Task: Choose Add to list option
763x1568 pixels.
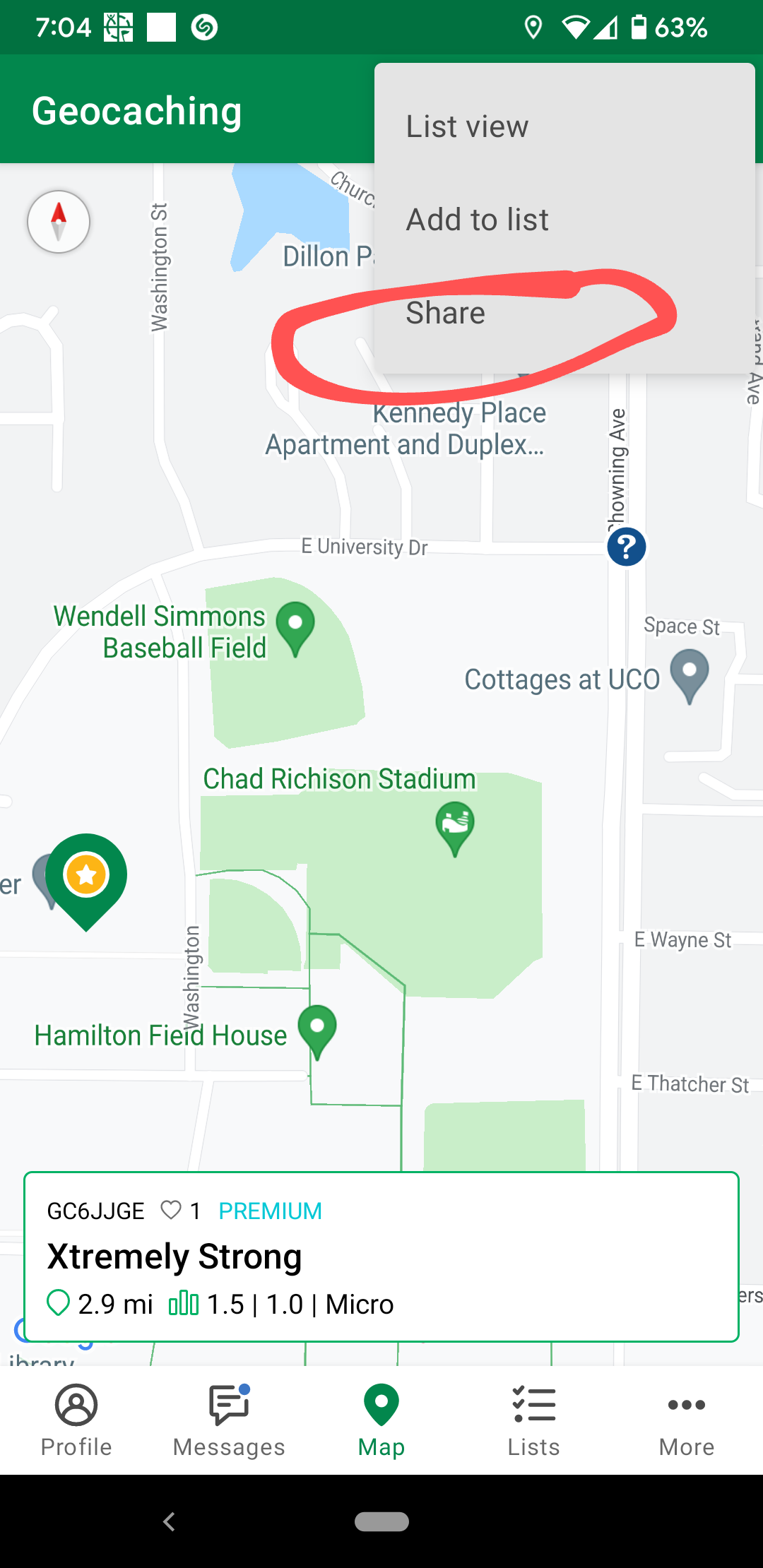Action: 477,220
